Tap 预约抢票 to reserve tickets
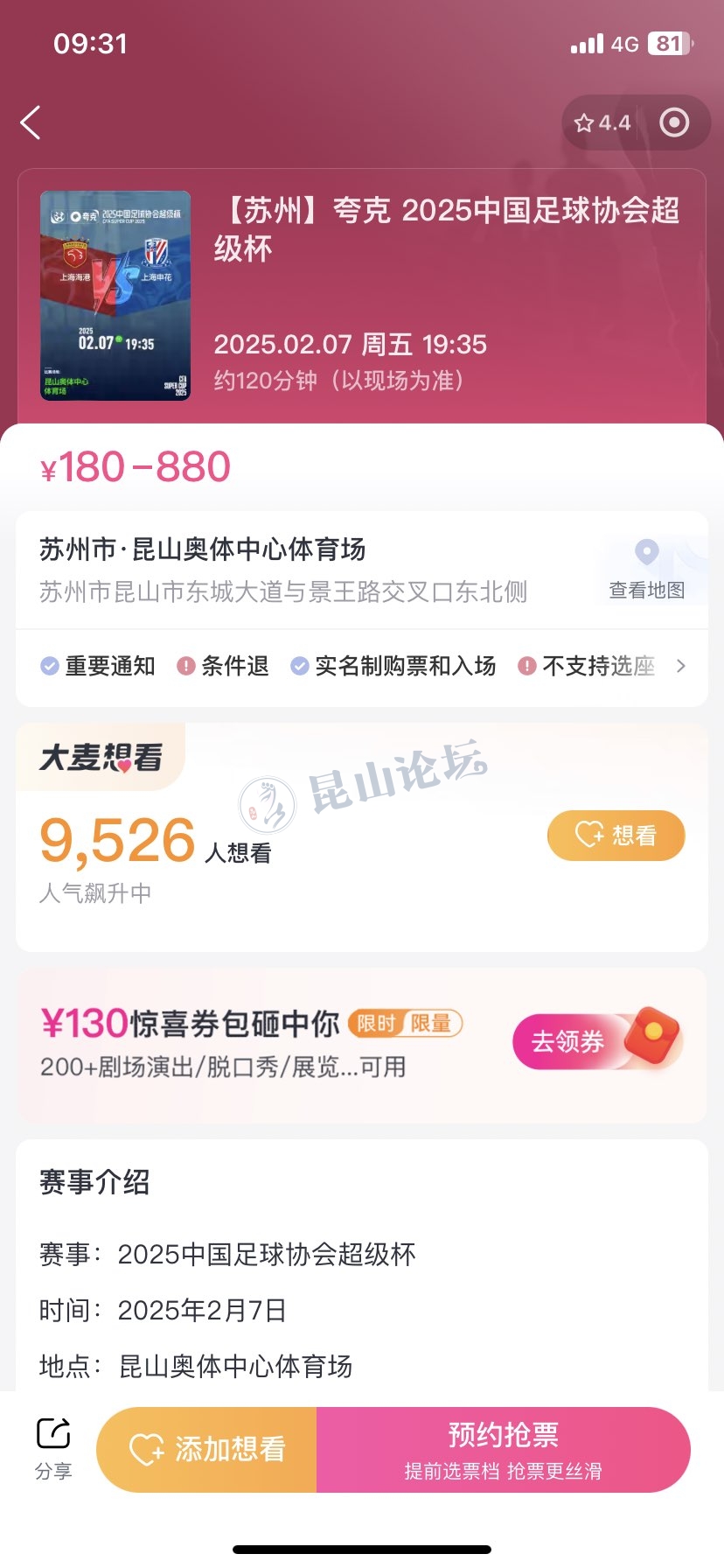724x1568 pixels. [x=503, y=1449]
